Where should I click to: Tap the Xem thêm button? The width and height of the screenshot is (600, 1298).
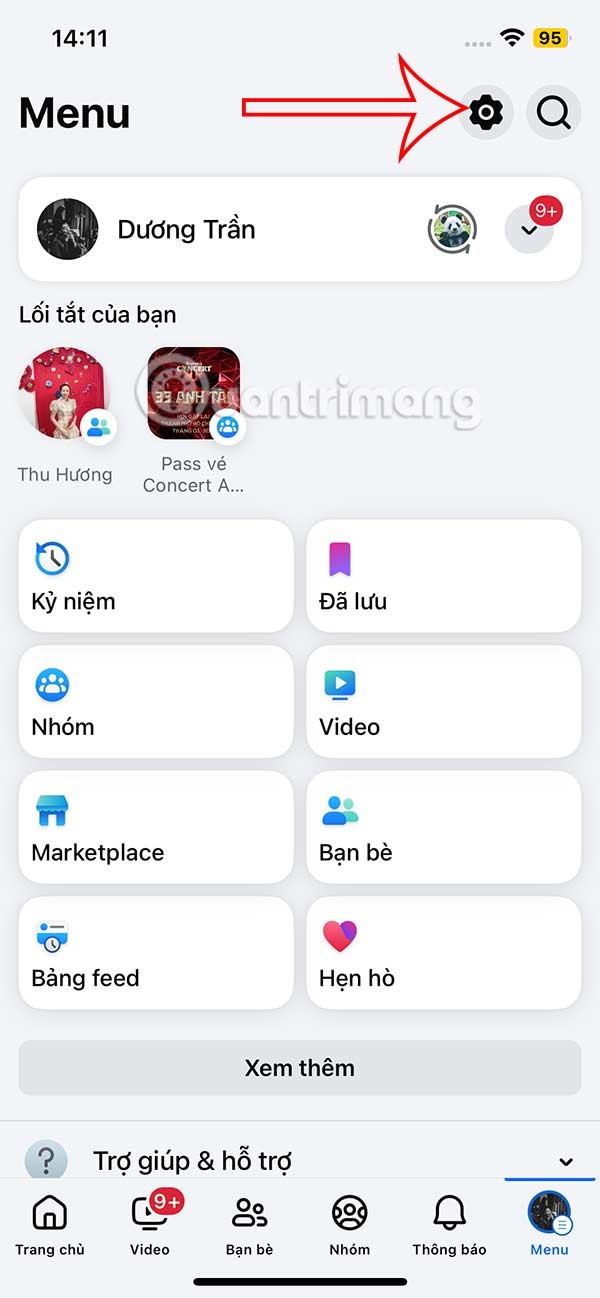coord(300,1068)
